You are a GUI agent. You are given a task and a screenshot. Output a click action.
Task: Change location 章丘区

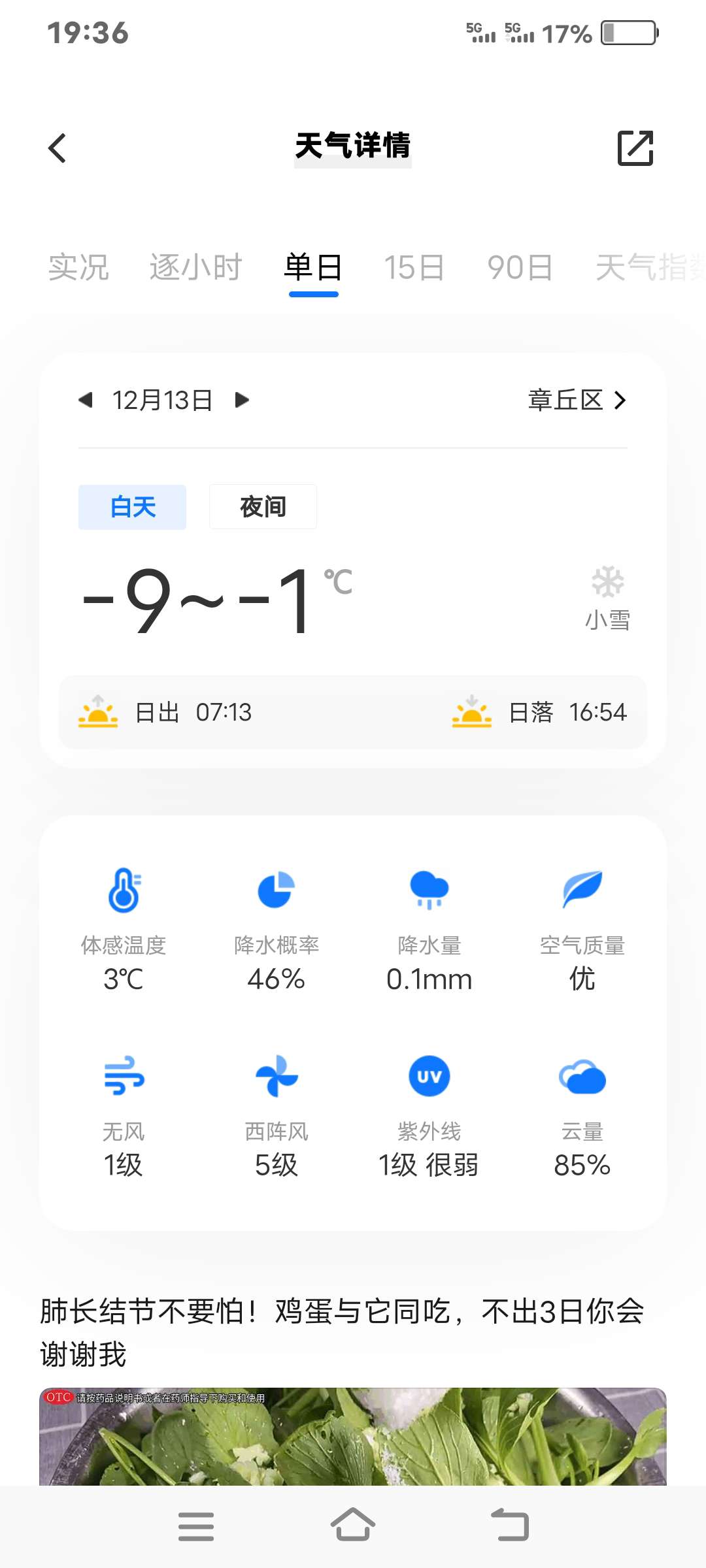577,400
